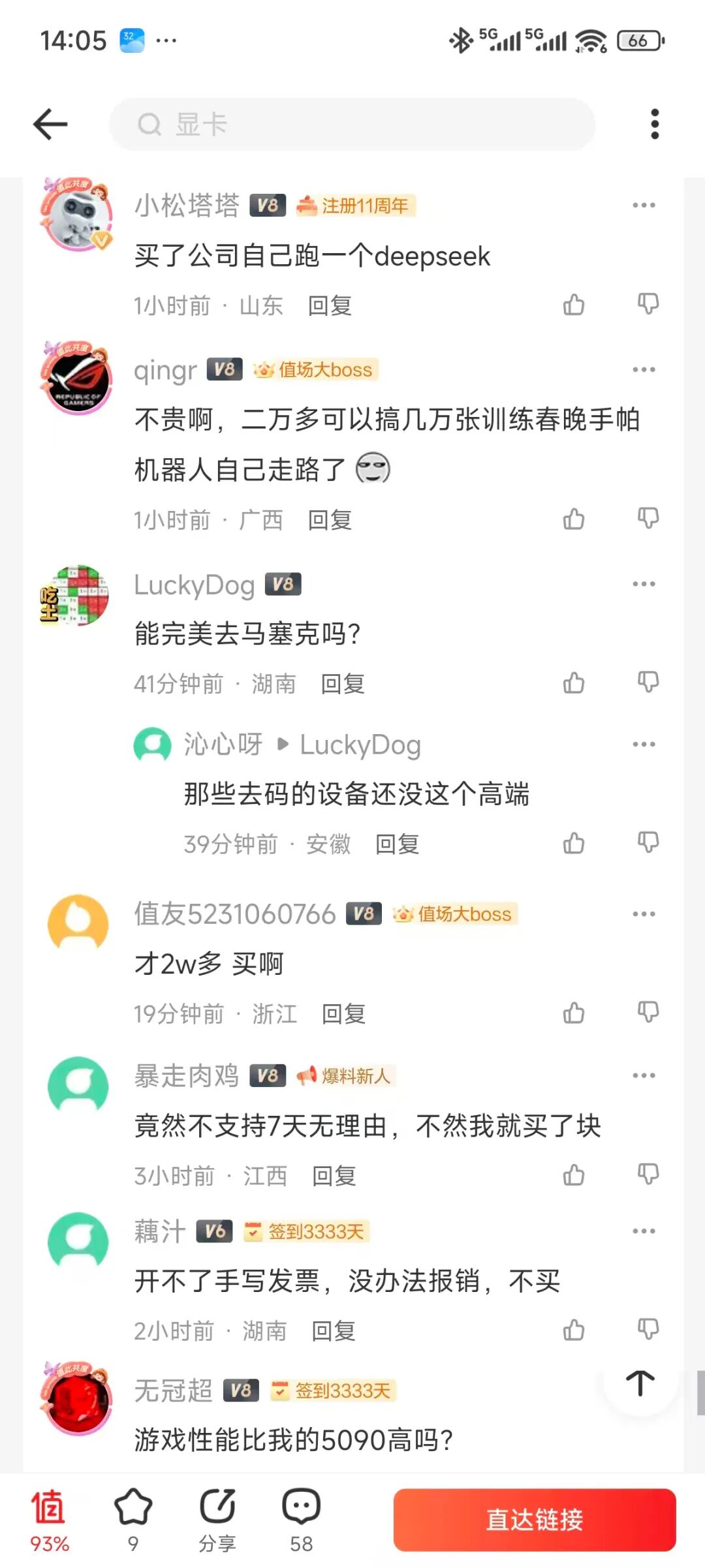The height and width of the screenshot is (1568, 705).
Task: Open more options on 无冠超's comment
Action: pyautogui.click(x=644, y=1391)
